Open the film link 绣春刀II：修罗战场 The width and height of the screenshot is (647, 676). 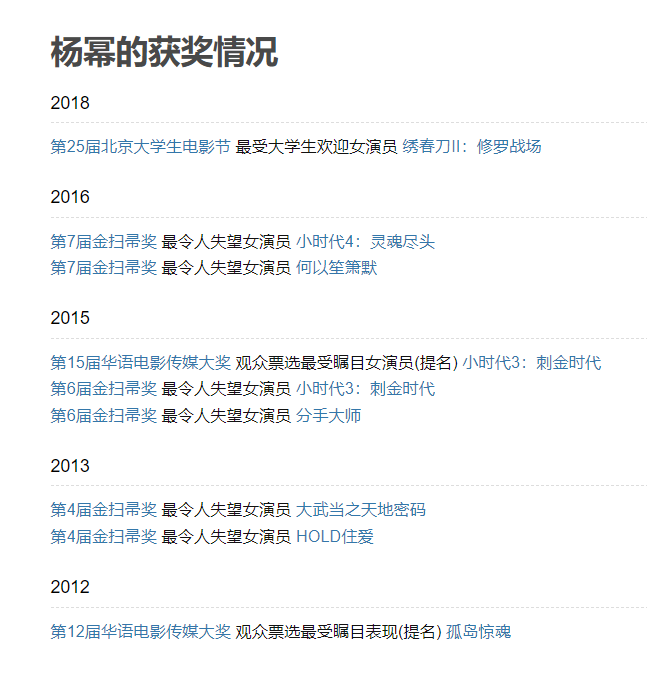click(471, 146)
